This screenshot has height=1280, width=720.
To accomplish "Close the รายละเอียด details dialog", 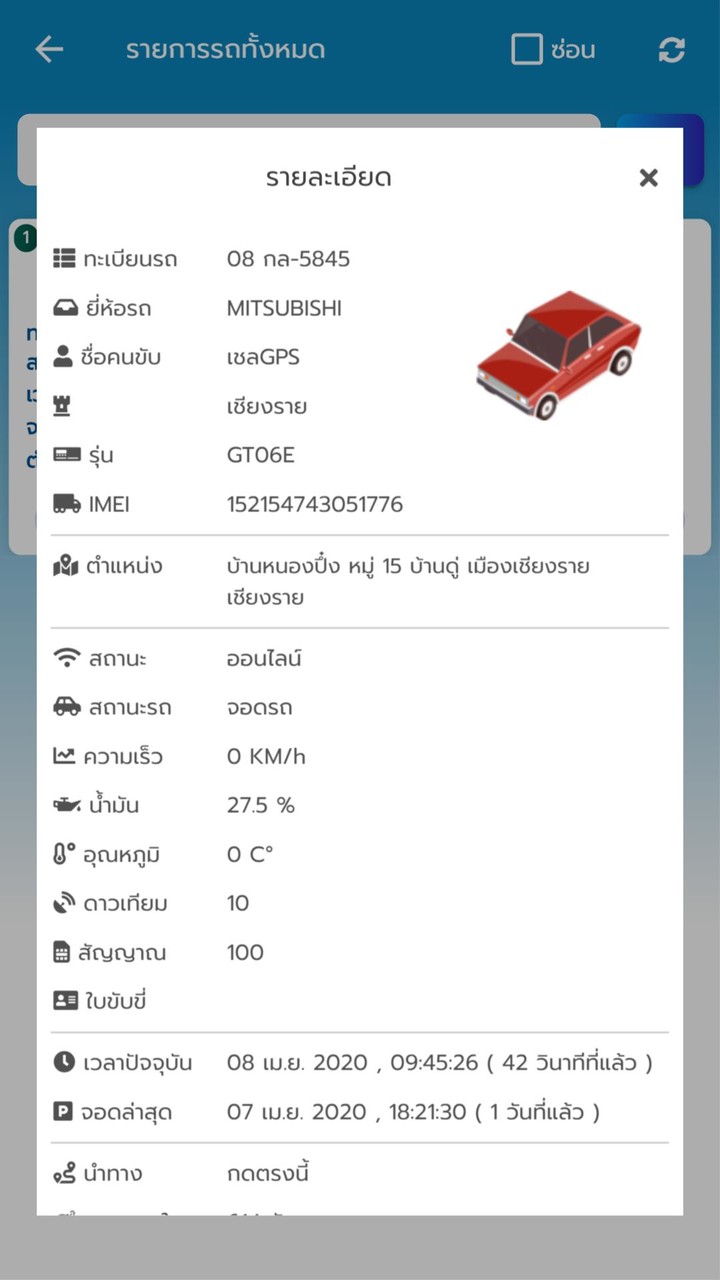I will pyautogui.click(x=648, y=178).
